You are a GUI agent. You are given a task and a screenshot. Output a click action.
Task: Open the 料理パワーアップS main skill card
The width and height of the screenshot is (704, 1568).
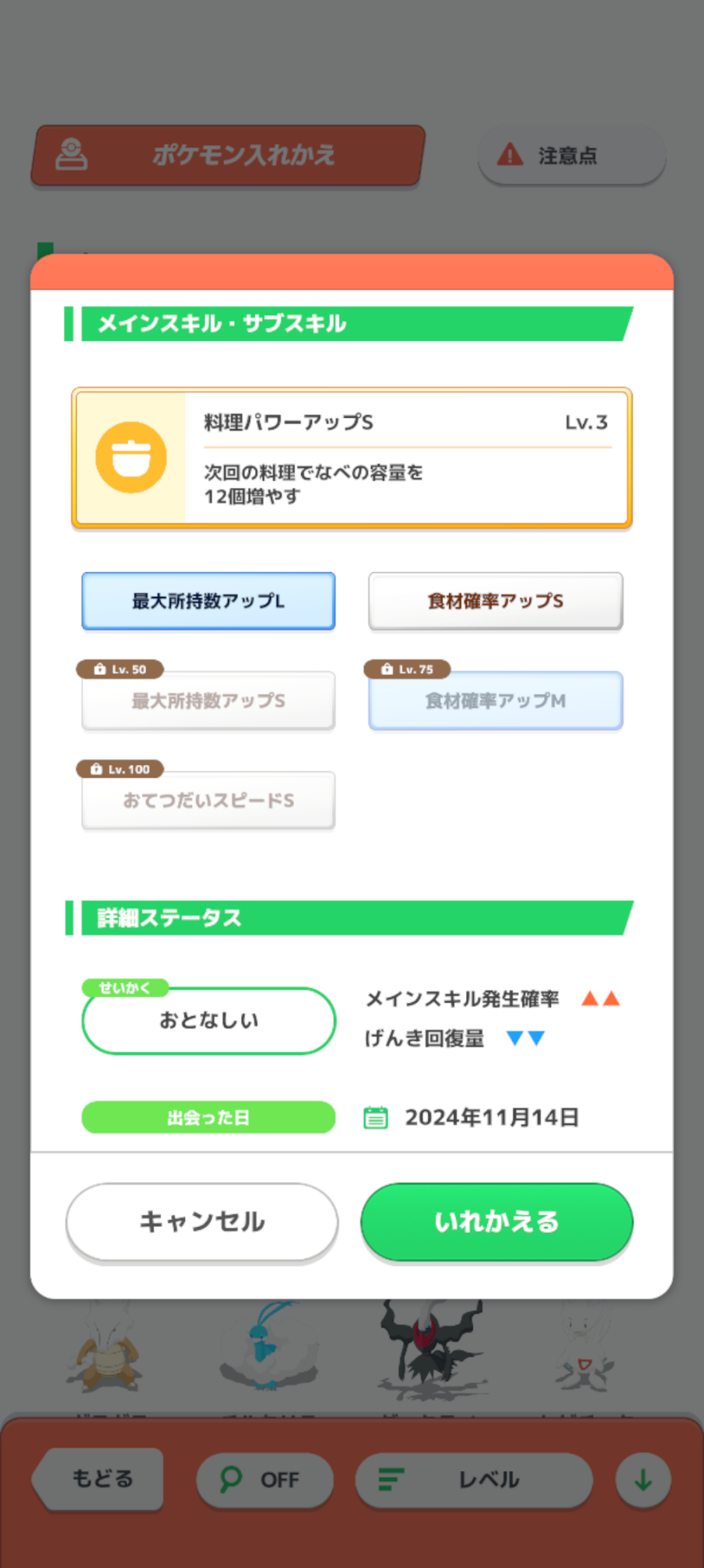pos(352,458)
